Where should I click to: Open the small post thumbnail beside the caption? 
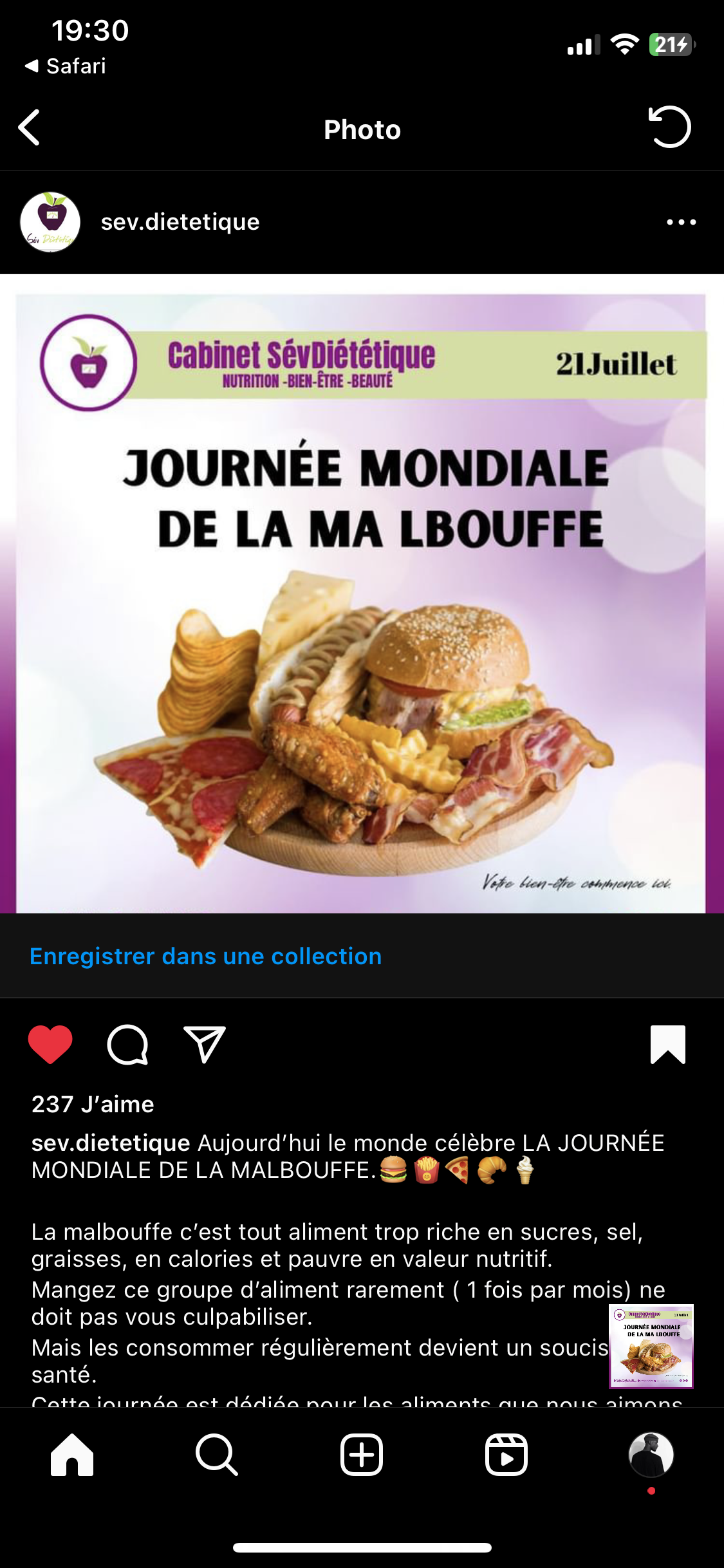tap(651, 1347)
